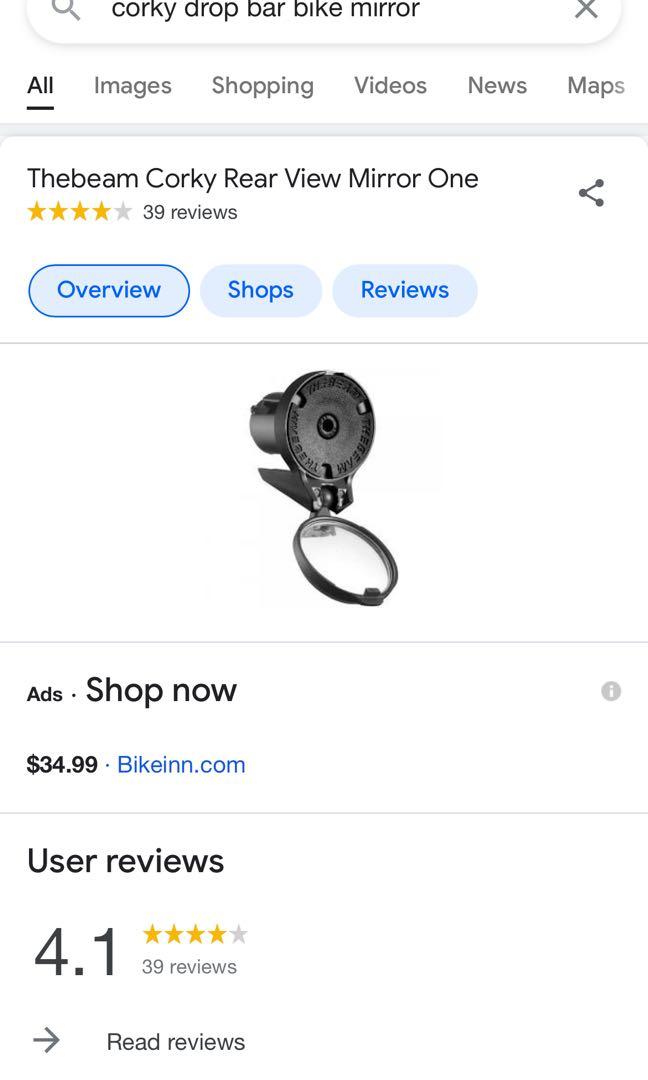
Task: Share the Thebeam Corky mirror product
Action: (x=591, y=193)
